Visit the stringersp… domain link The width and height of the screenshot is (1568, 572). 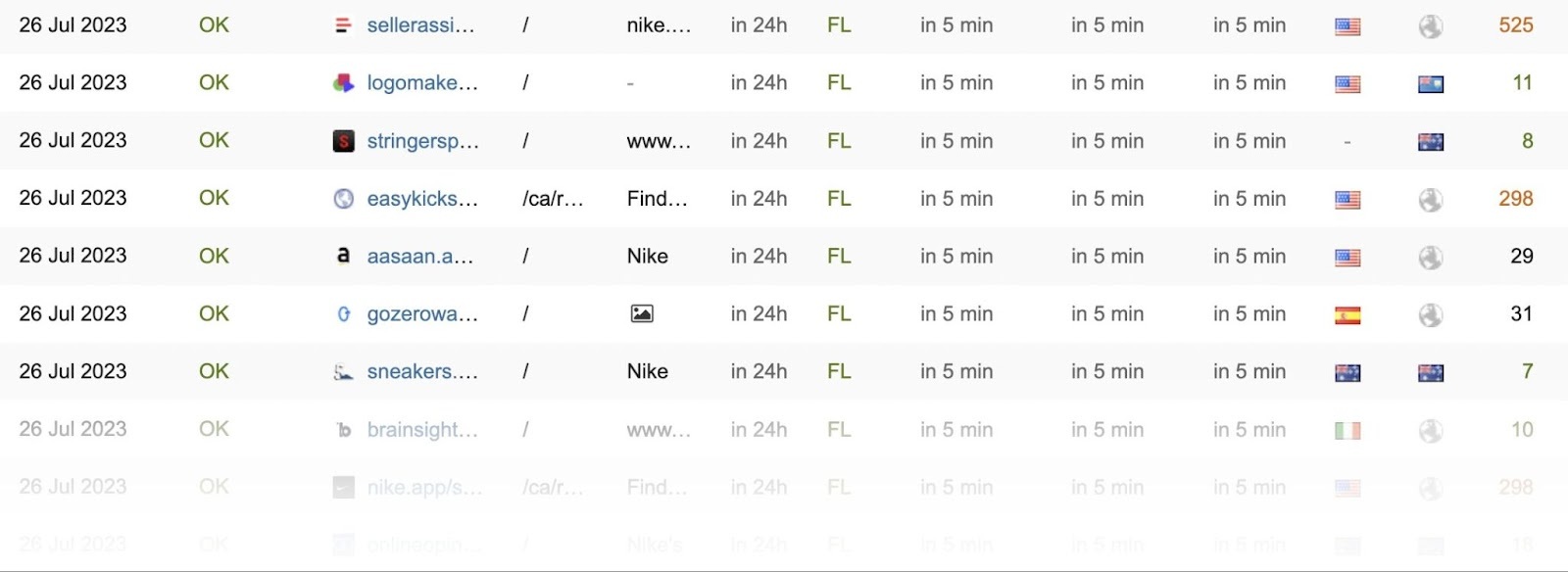(x=422, y=141)
